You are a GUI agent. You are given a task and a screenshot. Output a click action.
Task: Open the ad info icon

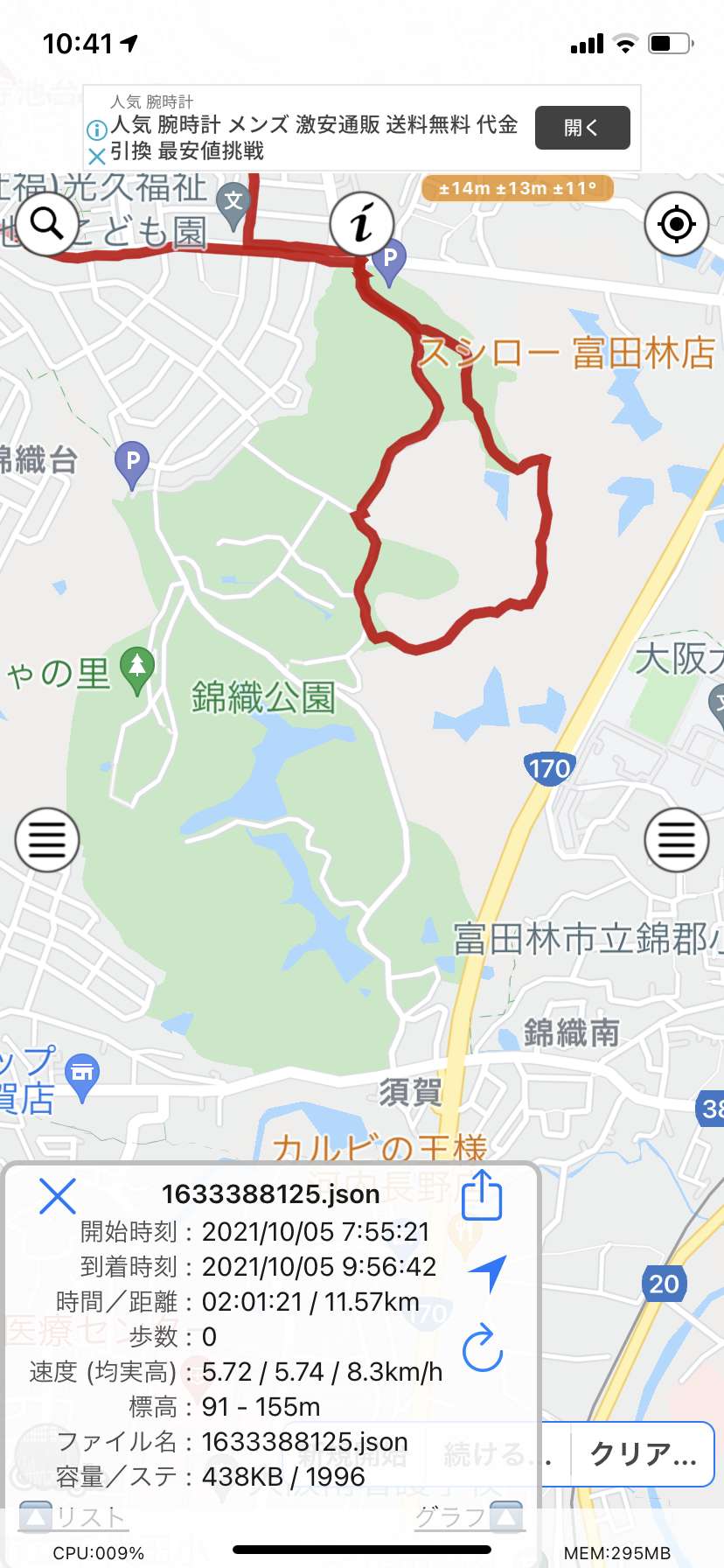point(97,130)
